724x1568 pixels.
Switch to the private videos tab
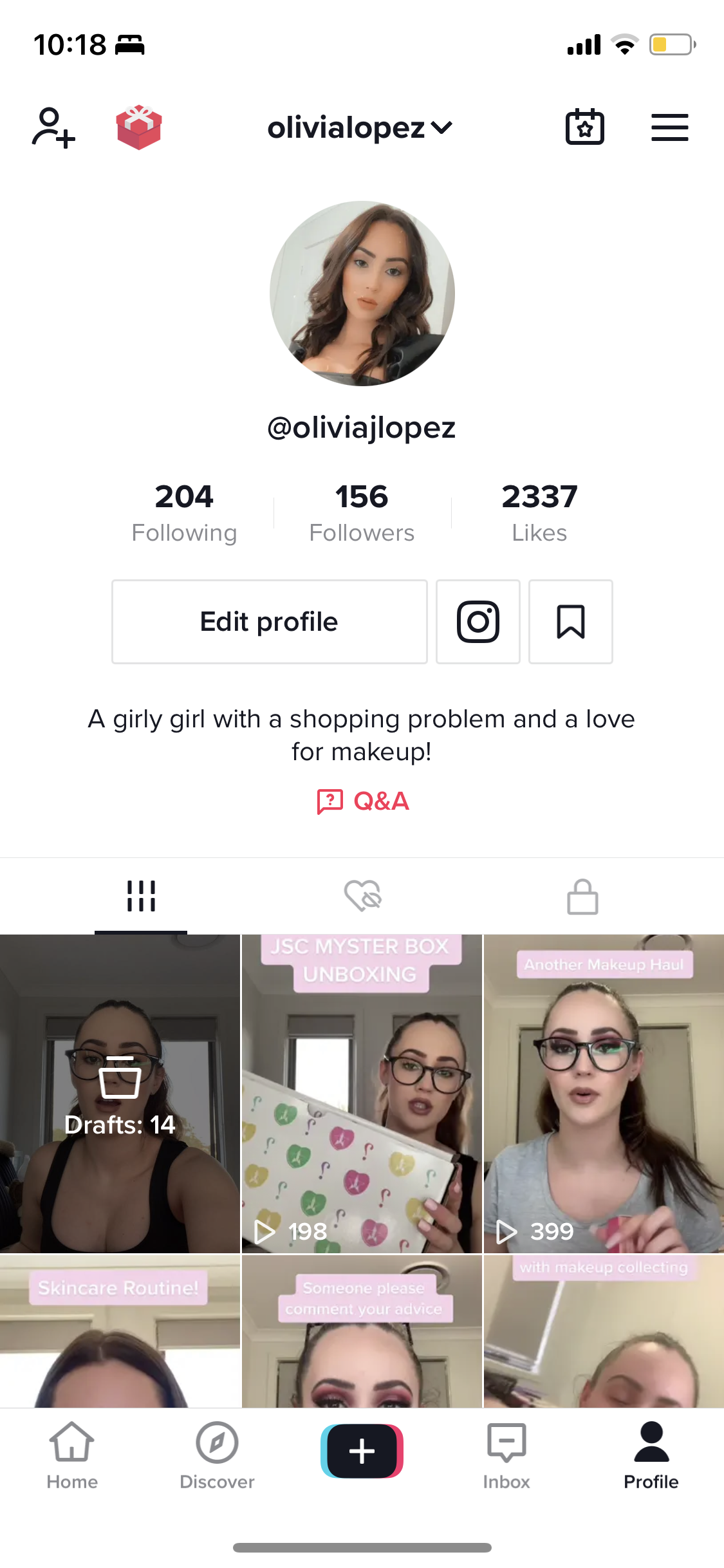(582, 897)
